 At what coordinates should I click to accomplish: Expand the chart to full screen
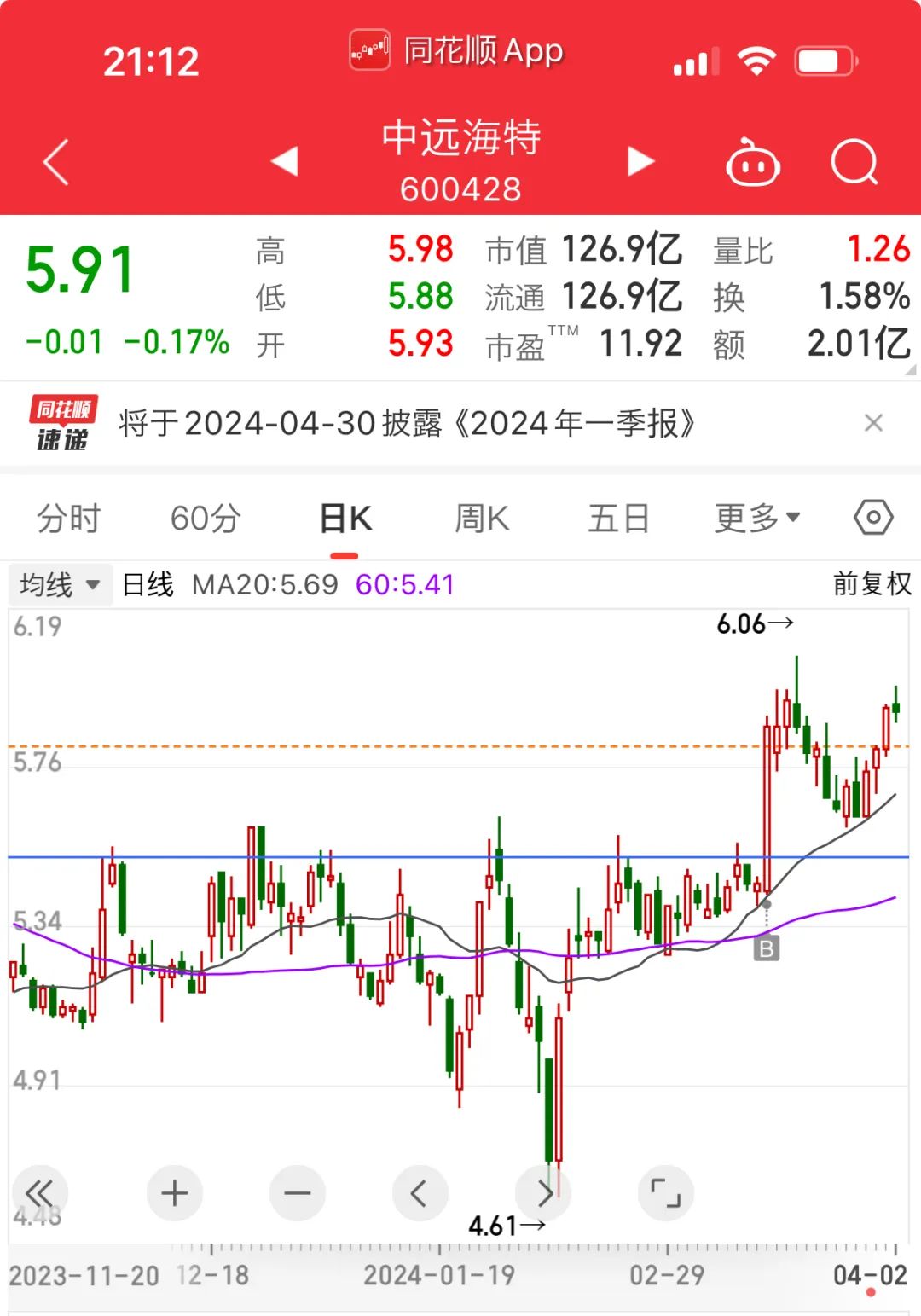tap(665, 1193)
